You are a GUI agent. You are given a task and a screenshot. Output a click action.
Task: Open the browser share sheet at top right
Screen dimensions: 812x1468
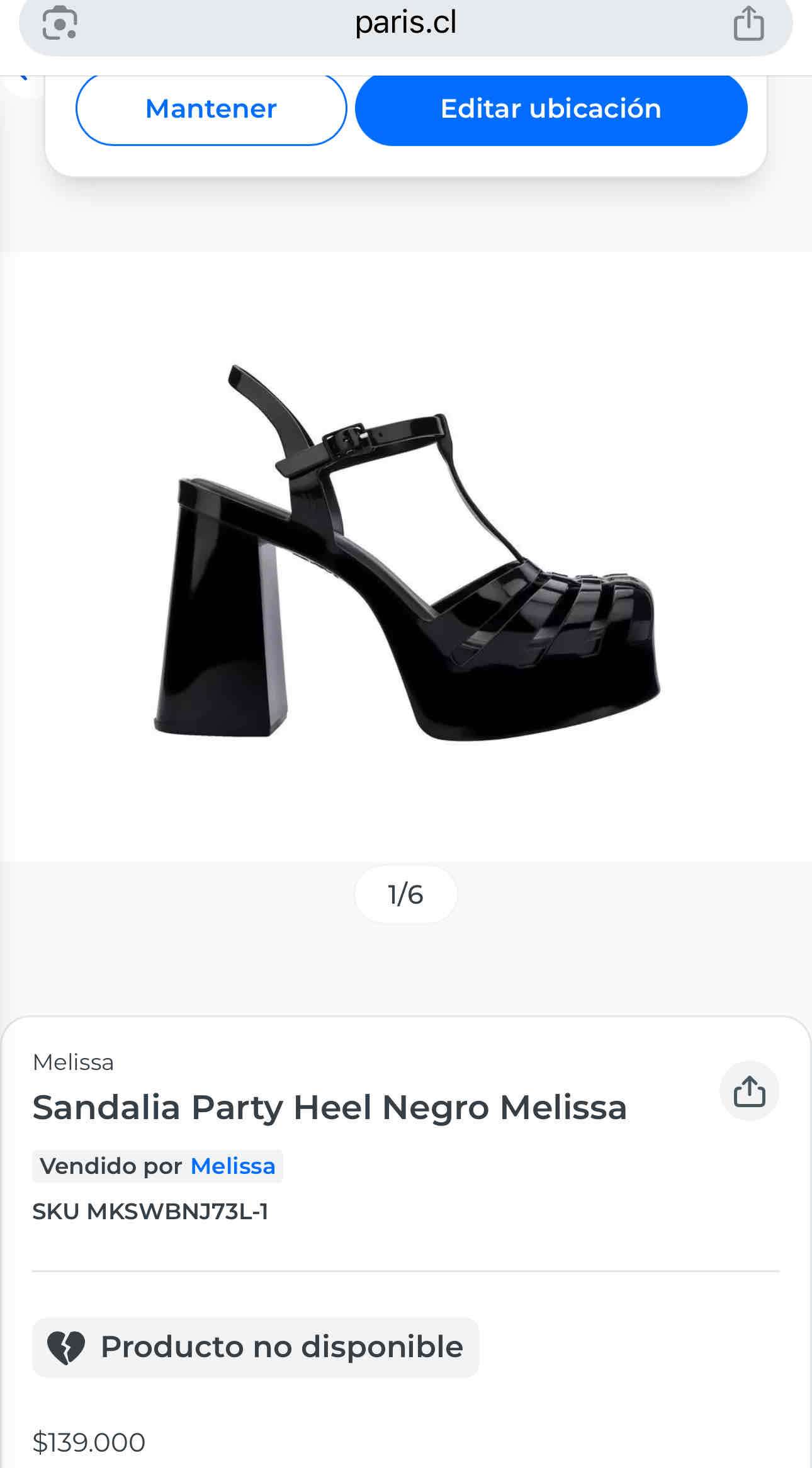coord(748,23)
